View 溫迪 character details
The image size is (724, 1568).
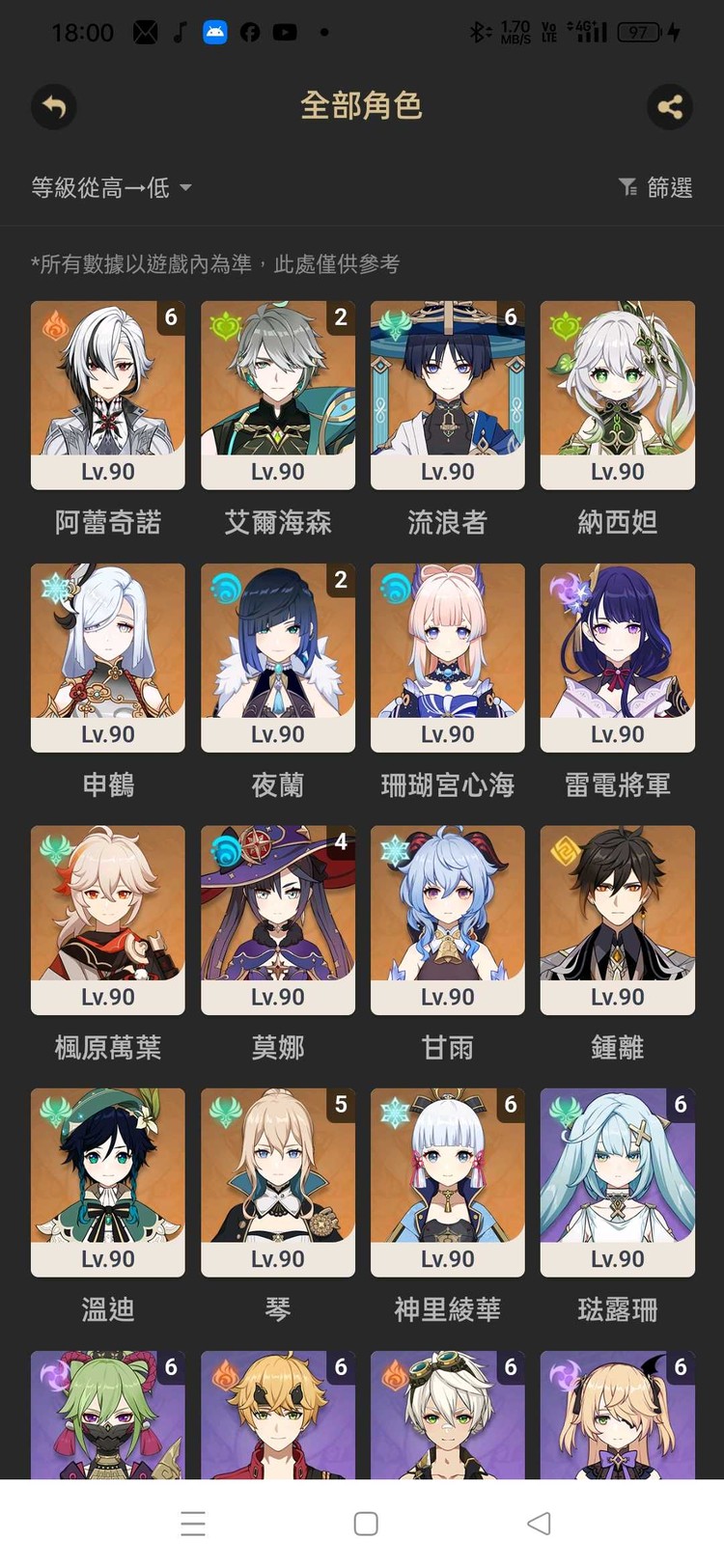click(x=108, y=1181)
